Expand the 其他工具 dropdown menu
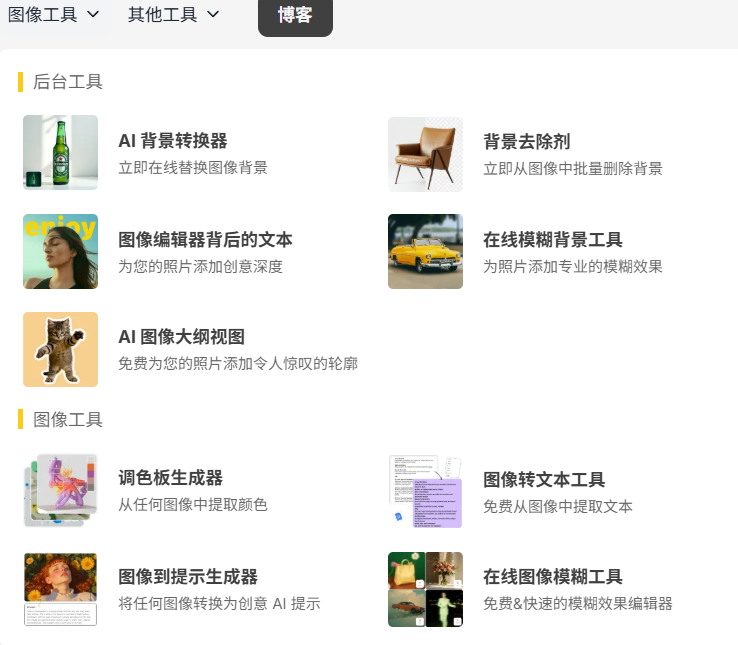This screenshot has width=738, height=645. click(174, 14)
